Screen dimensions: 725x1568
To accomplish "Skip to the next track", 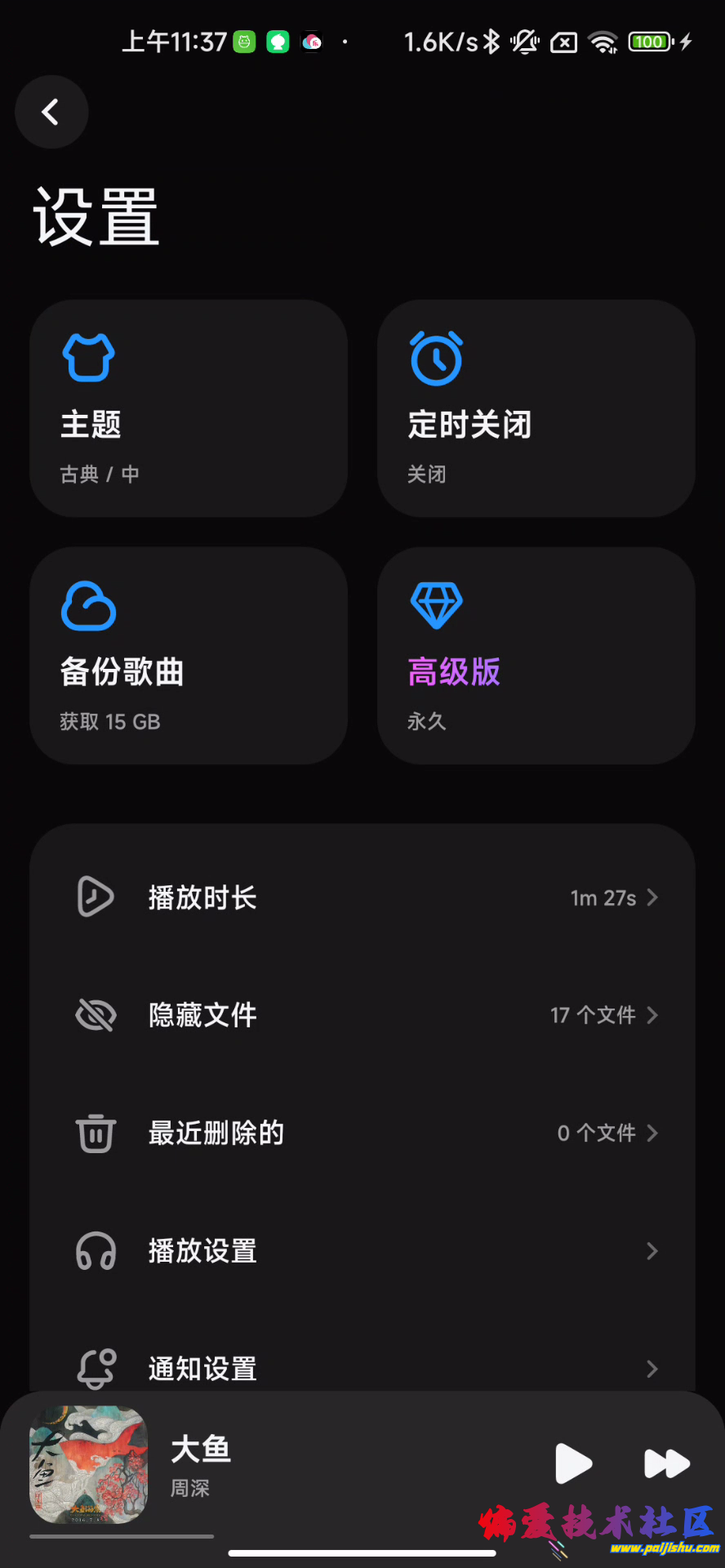I will coord(666,1463).
